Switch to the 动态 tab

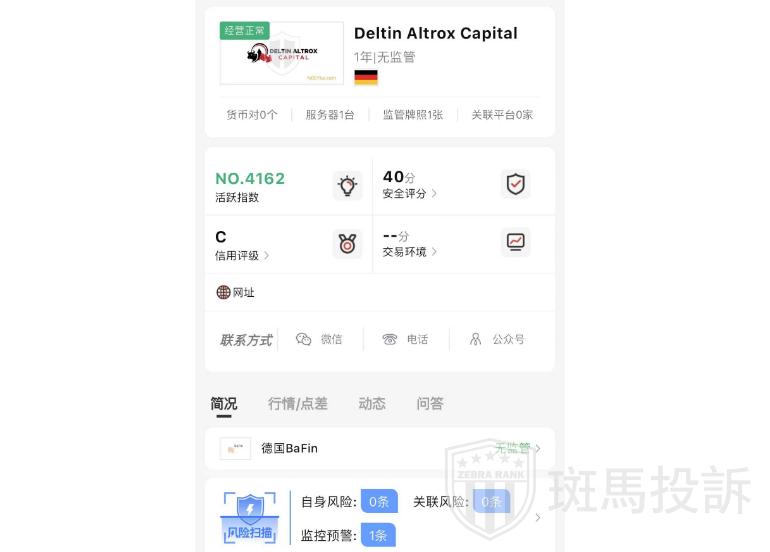(x=372, y=404)
